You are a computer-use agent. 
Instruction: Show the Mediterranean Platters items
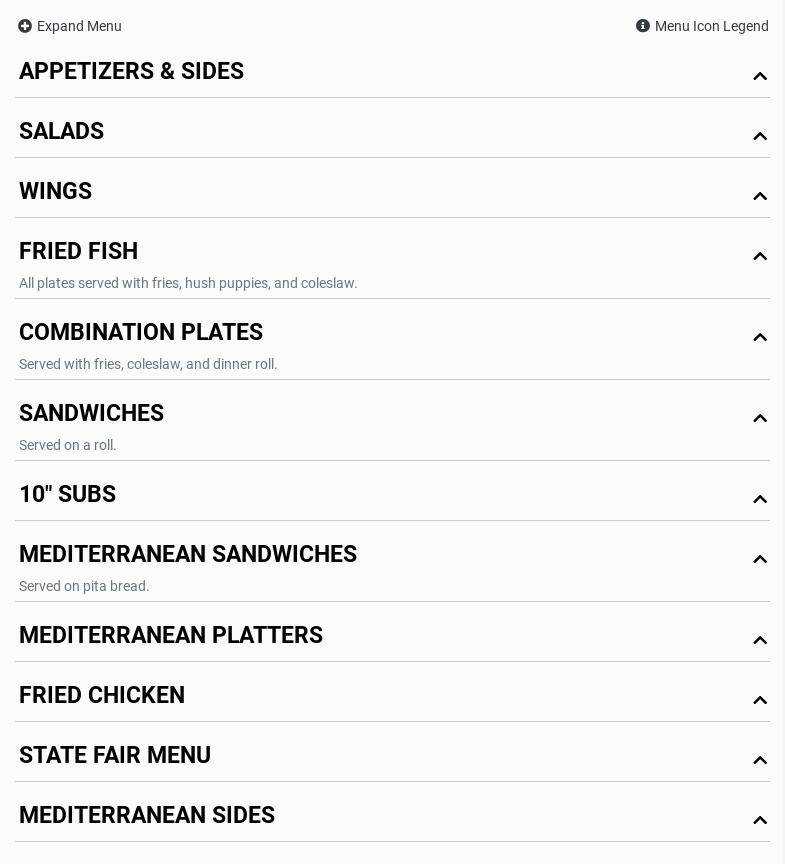pos(171,636)
